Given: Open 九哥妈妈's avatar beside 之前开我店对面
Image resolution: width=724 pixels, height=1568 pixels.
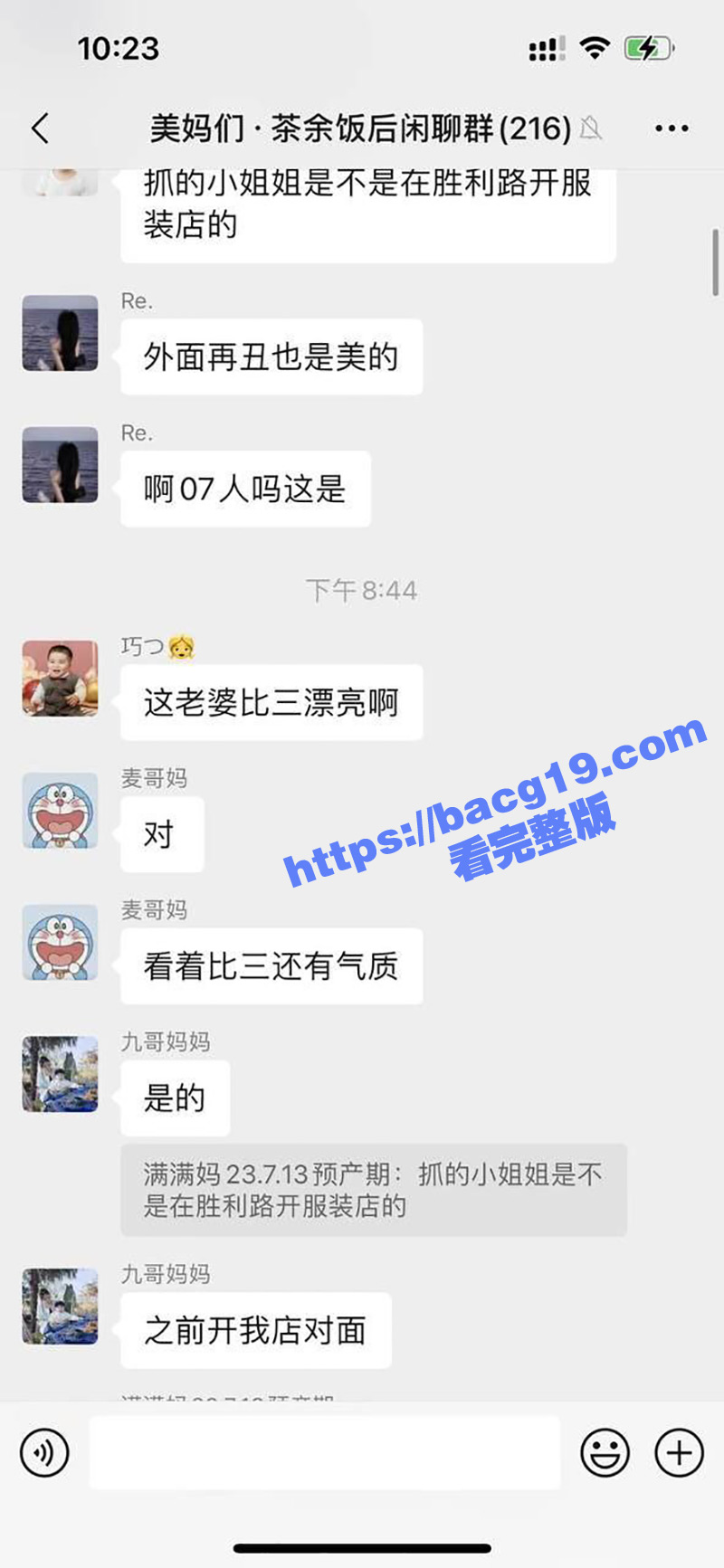Looking at the screenshot, I should (60, 1306).
